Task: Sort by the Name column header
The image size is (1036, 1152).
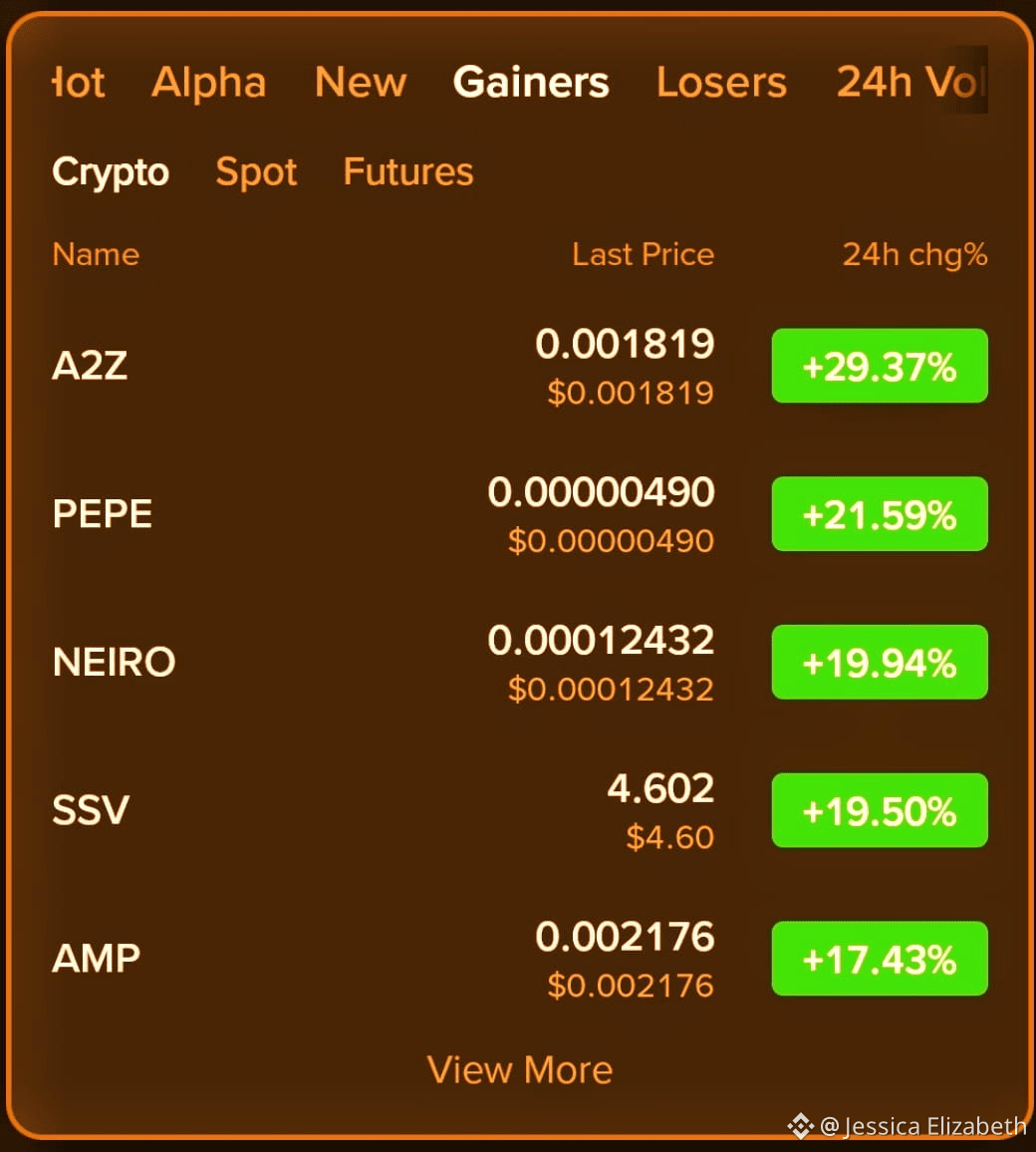Action: coord(95,254)
